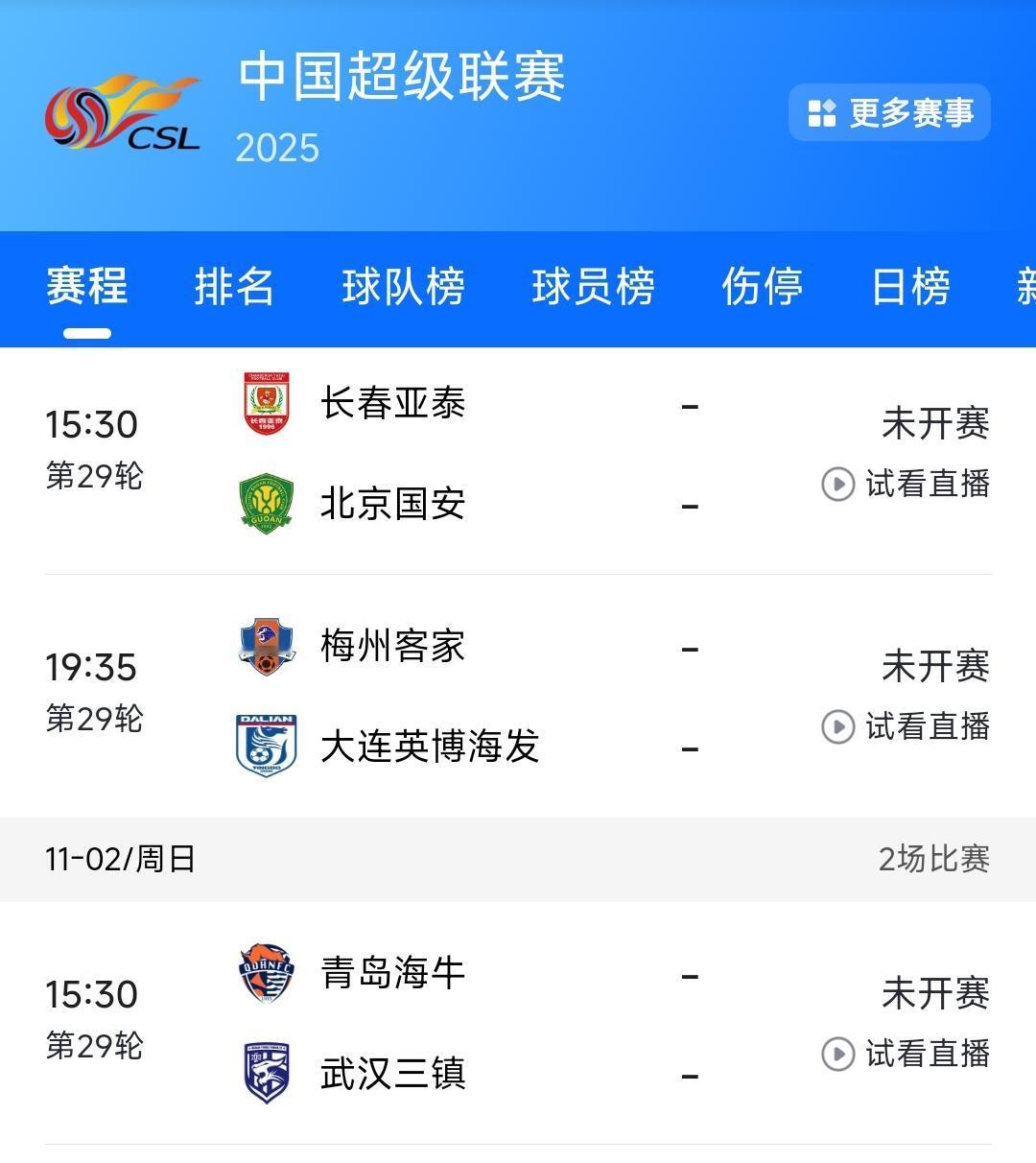Click the 长春亚泰 team crest
This screenshot has height=1163, width=1036.
click(x=267, y=404)
